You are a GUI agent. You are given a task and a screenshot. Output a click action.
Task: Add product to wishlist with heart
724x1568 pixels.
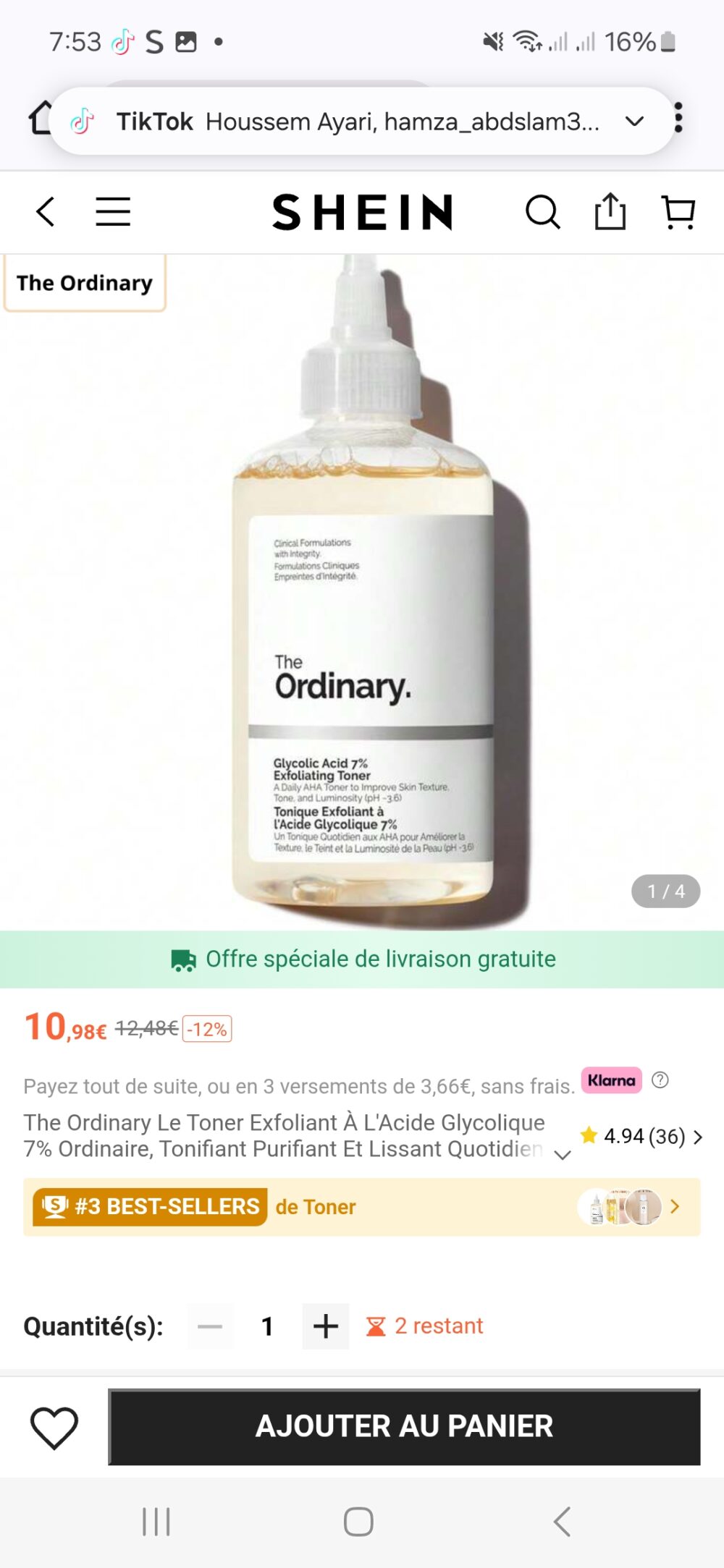[x=54, y=1428]
